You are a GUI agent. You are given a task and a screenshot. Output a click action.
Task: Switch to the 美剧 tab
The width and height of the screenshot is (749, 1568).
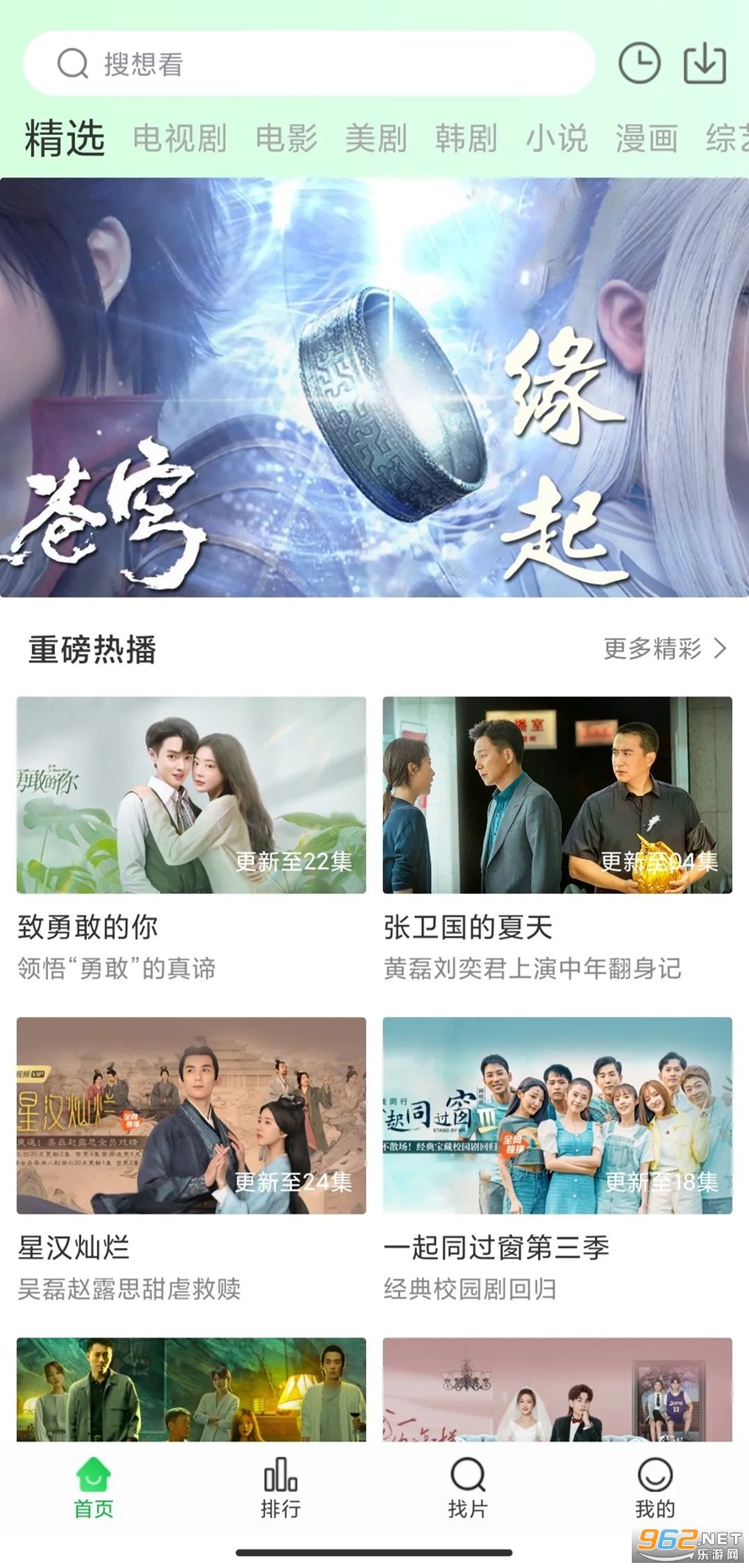376,138
